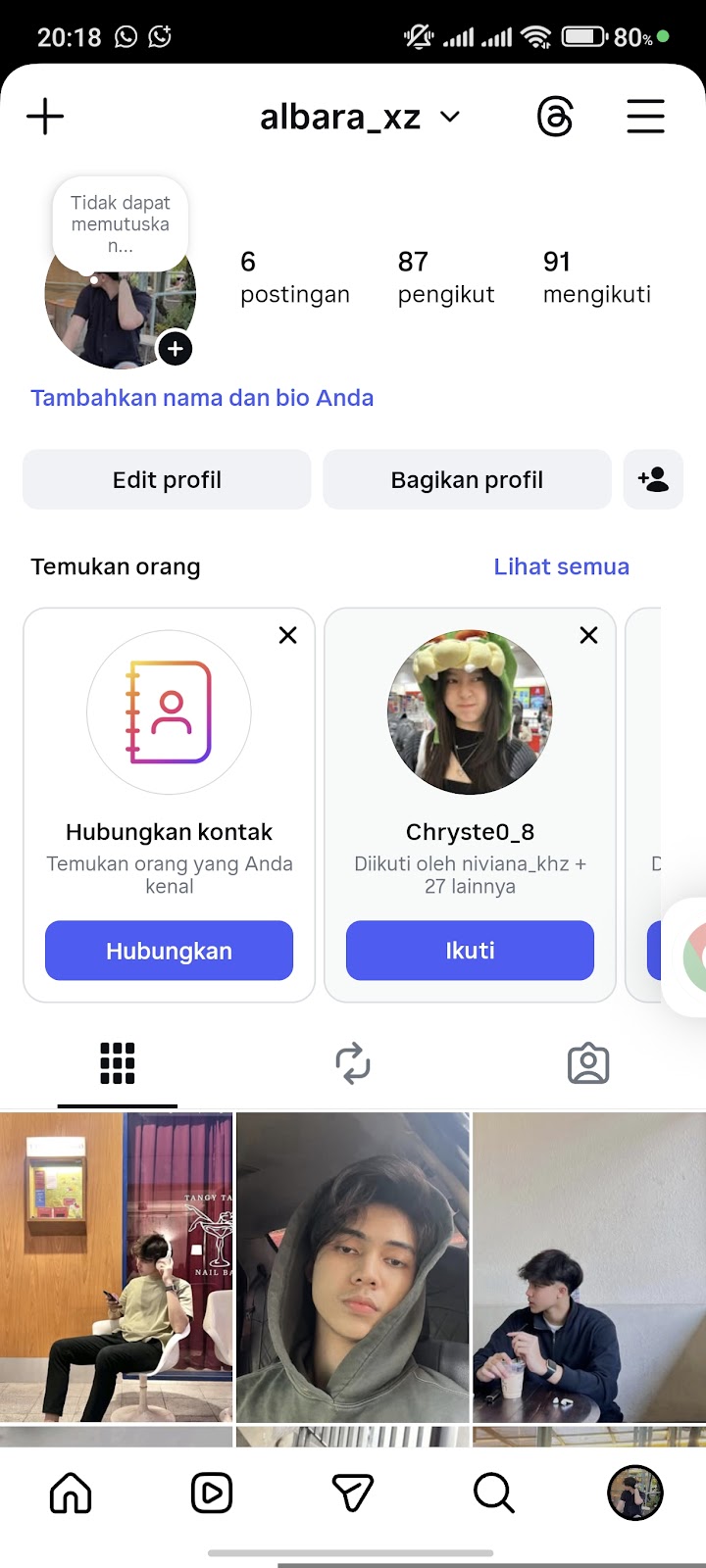
Task: Open Threads from the top bar
Action: [555, 118]
